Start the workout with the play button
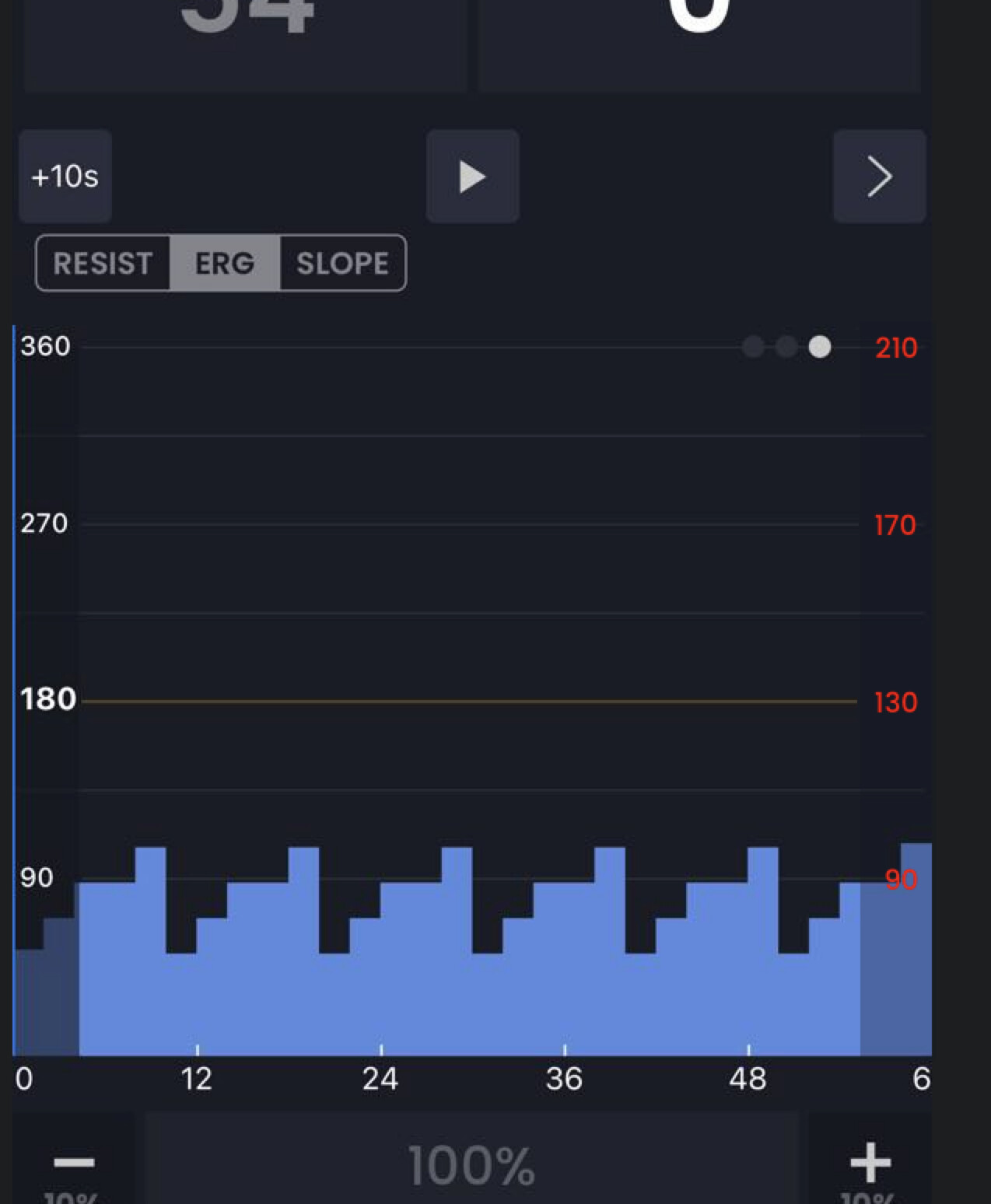Screen dimensions: 991x1204 click(472, 177)
